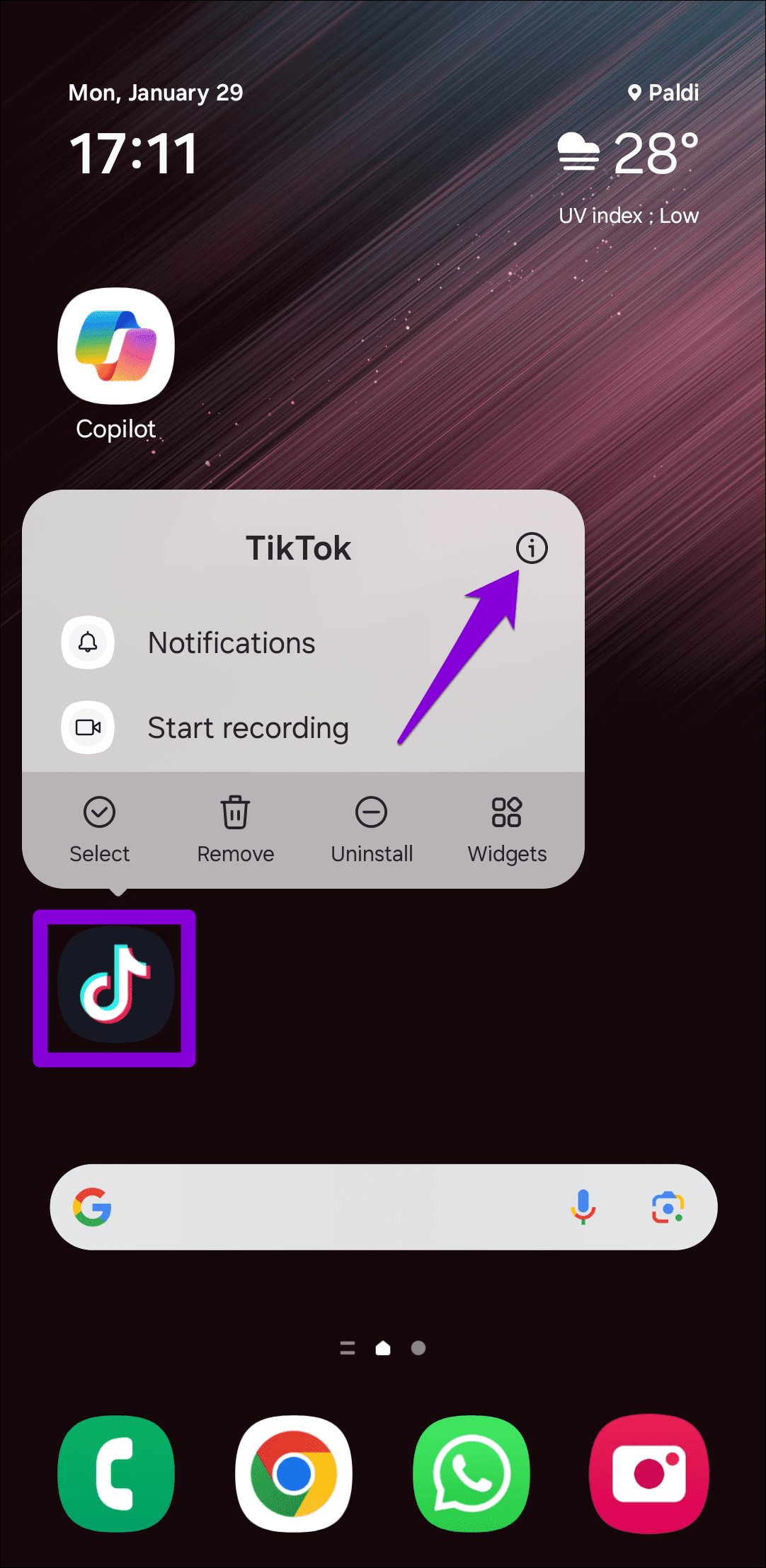Tap the Notifications bell icon
Screen dimensions: 766x1568
pyautogui.click(x=87, y=642)
